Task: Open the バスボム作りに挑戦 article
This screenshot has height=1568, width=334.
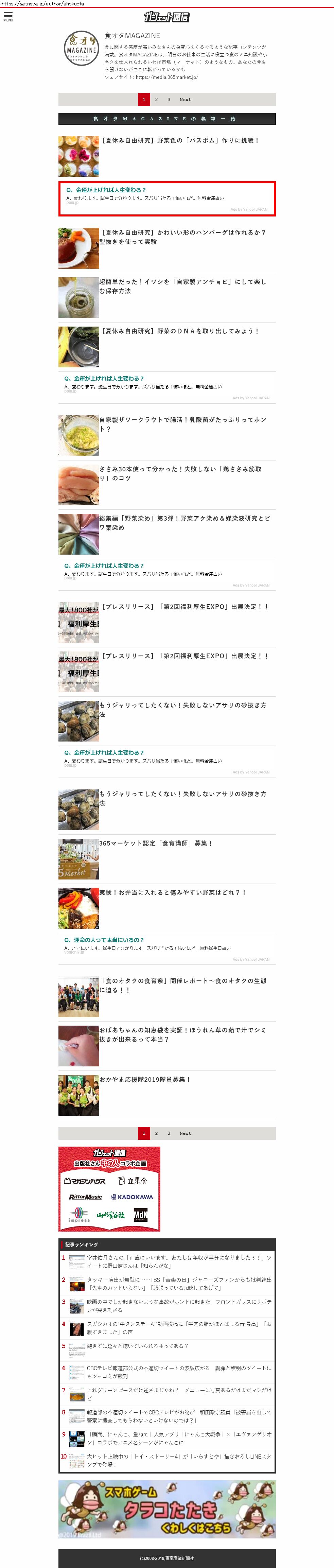Action: click(x=180, y=141)
